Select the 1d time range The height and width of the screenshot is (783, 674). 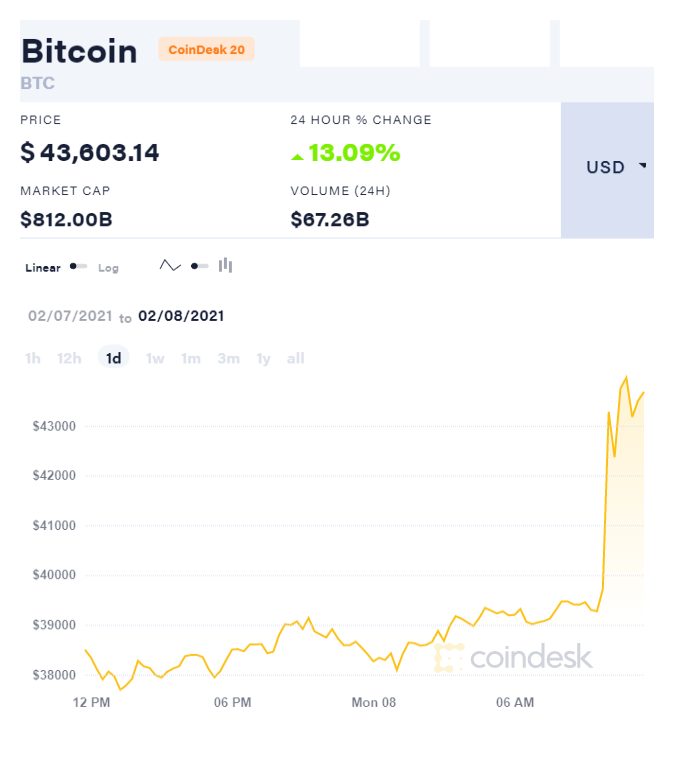tap(113, 358)
